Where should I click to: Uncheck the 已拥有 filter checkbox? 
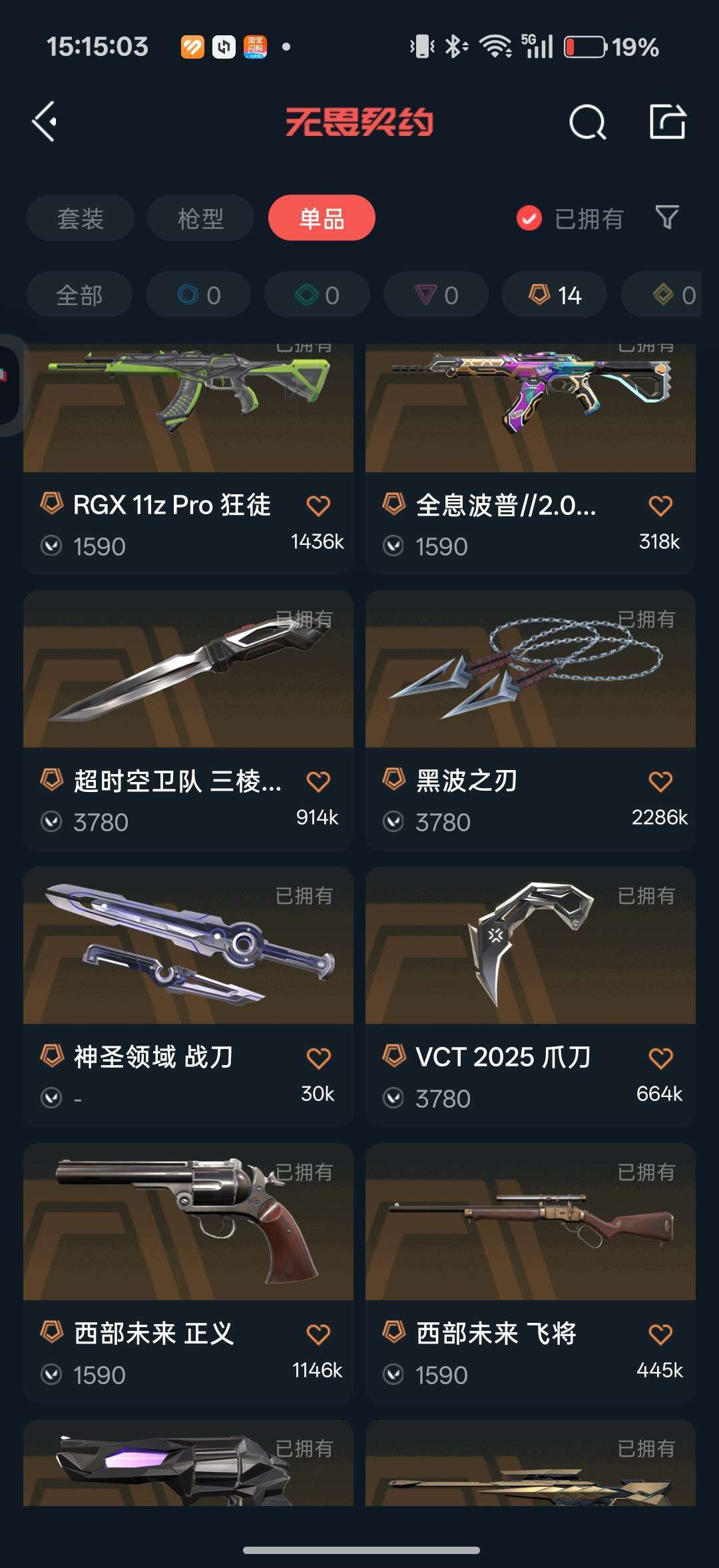[529, 218]
